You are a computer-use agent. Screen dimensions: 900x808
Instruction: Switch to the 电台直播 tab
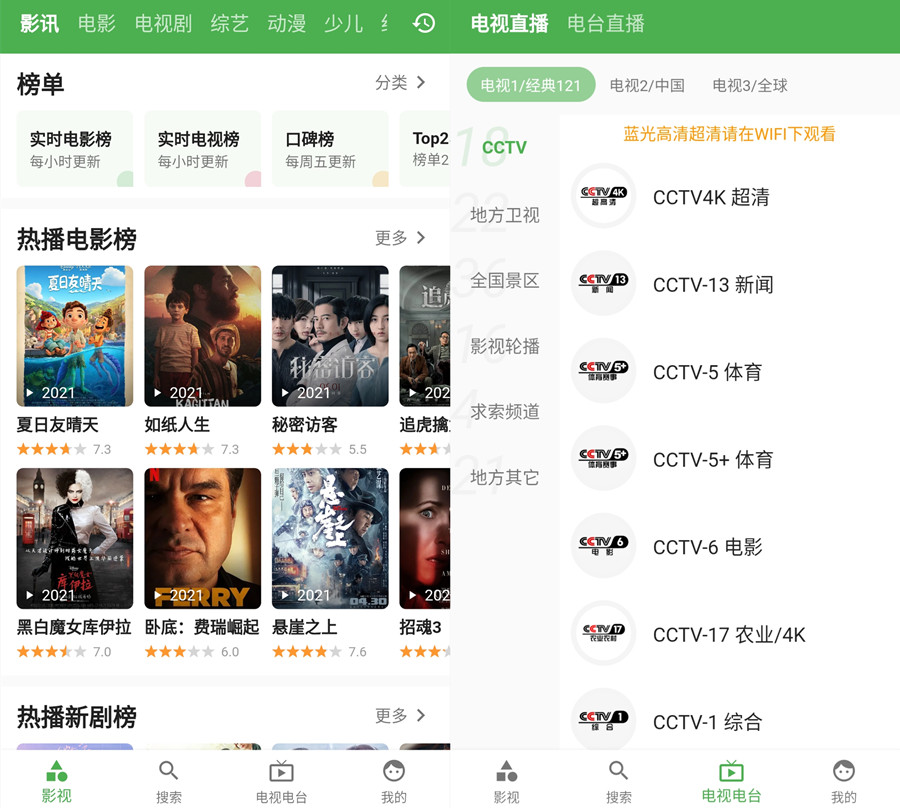pos(605,23)
